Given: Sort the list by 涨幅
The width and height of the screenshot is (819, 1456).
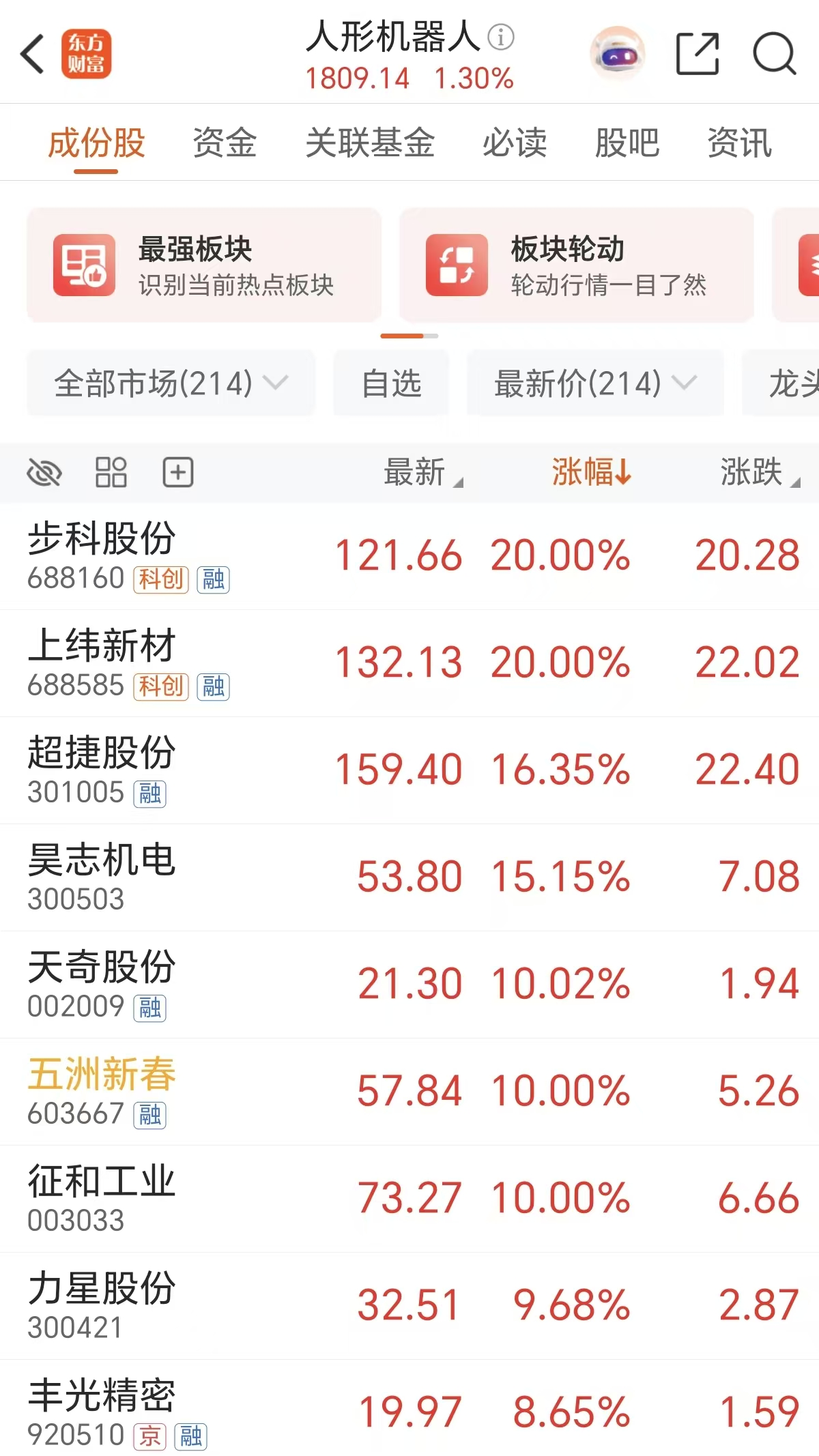Looking at the screenshot, I should coord(591,472).
